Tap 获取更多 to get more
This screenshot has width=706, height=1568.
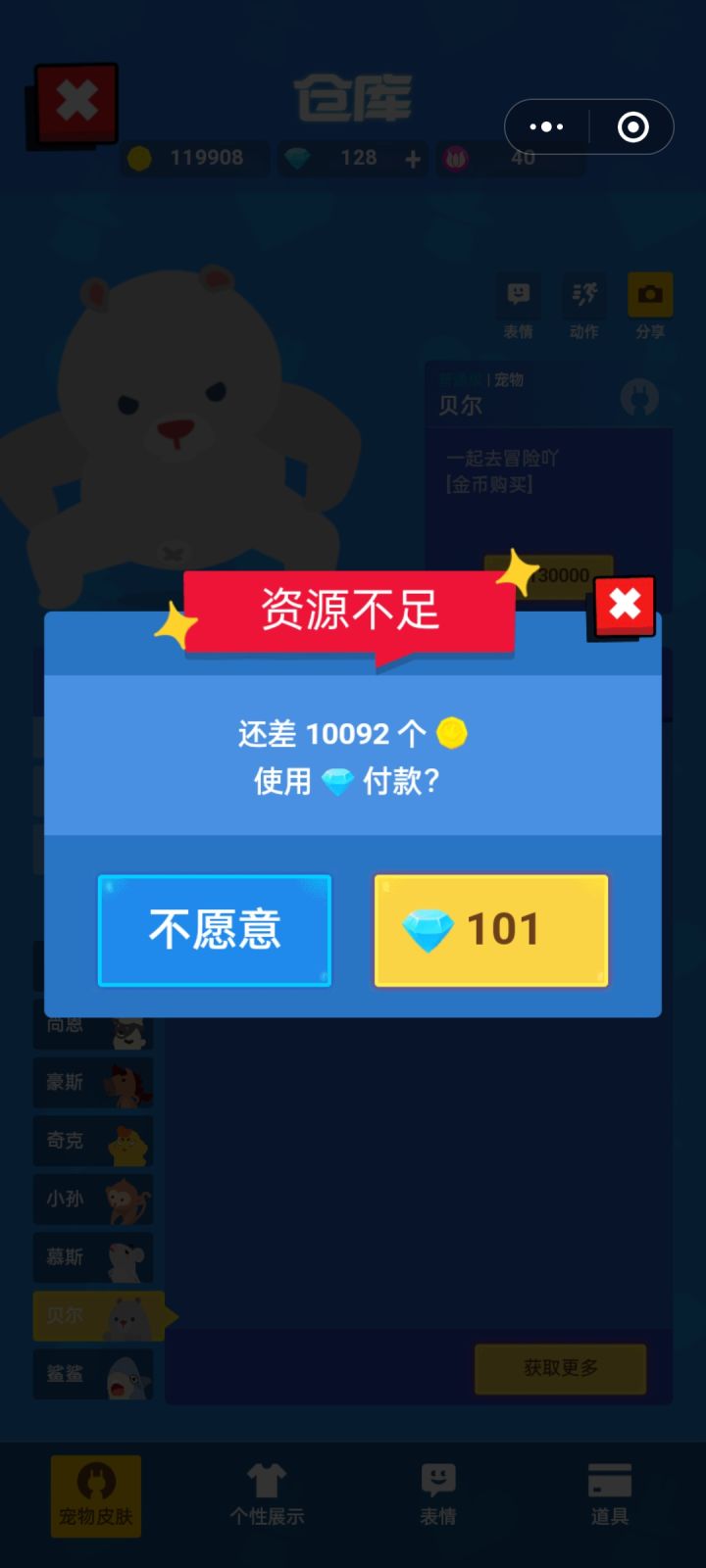560,1369
